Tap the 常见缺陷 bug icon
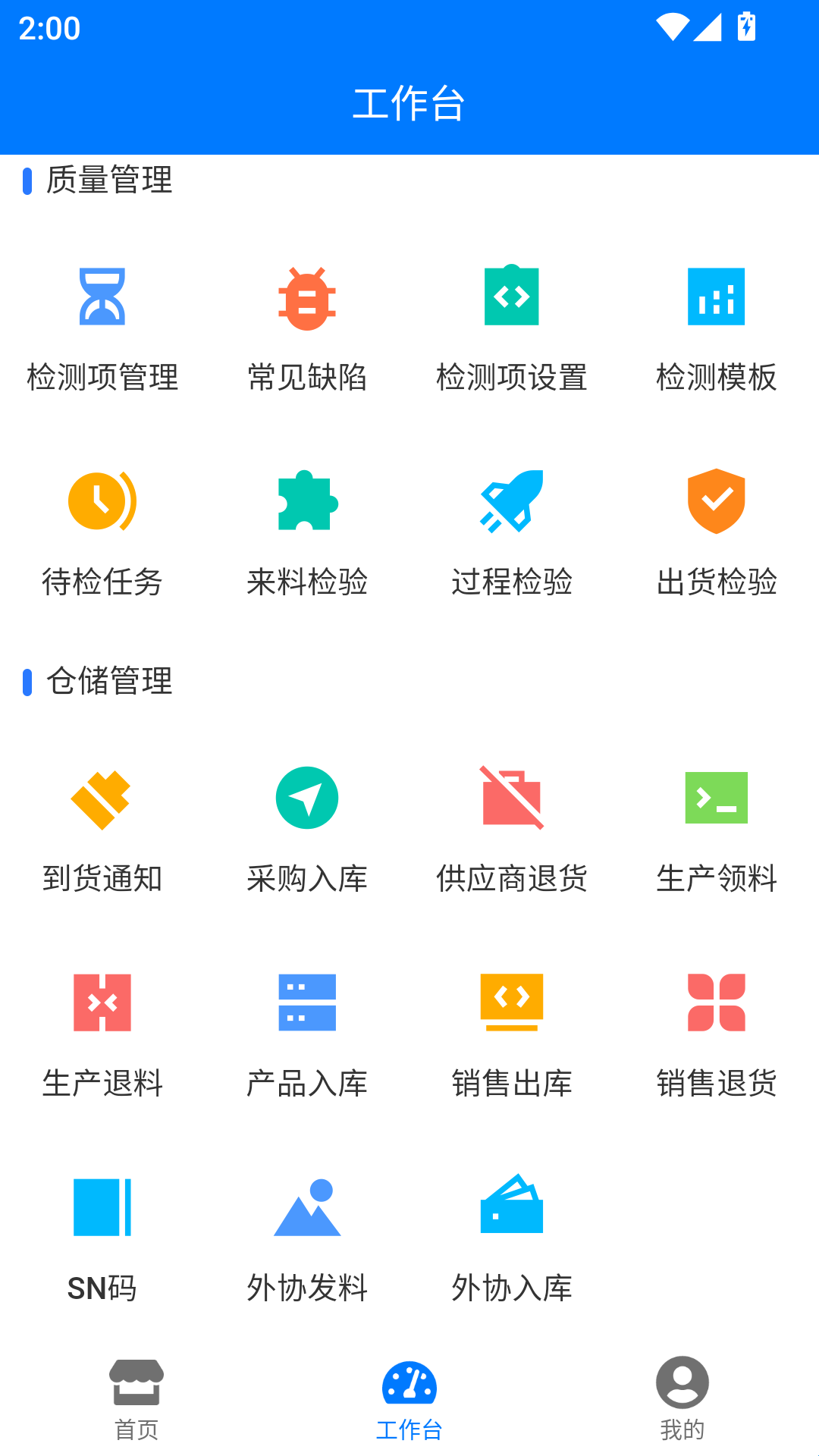 tap(307, 298)
